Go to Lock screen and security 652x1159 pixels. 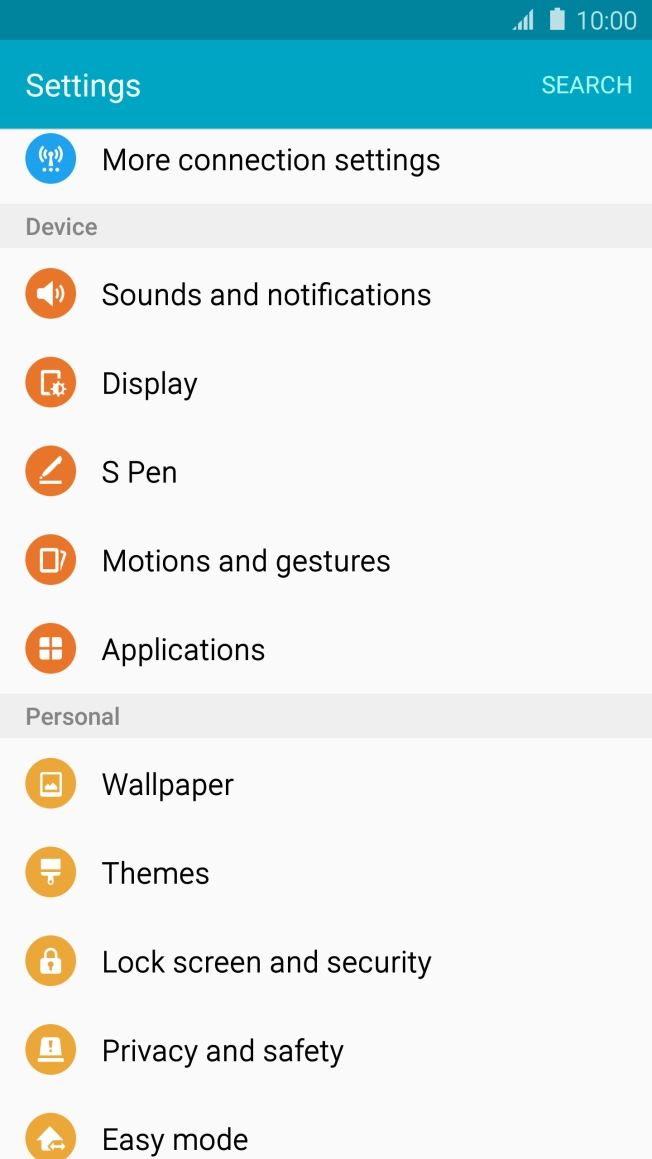(x=266, y=962)
